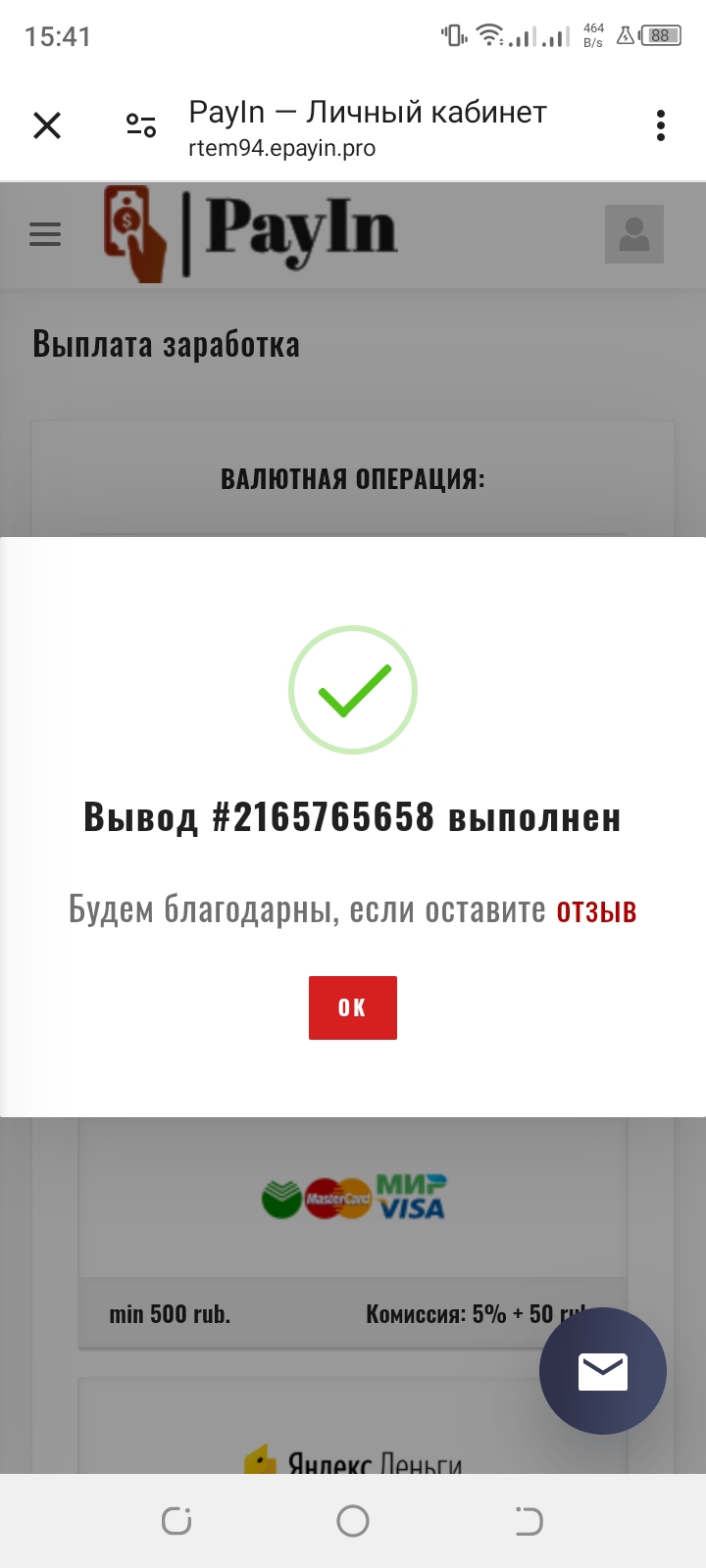706x1568 pixels.
Task: Close the browser custom tab
Action: [47, 125]
